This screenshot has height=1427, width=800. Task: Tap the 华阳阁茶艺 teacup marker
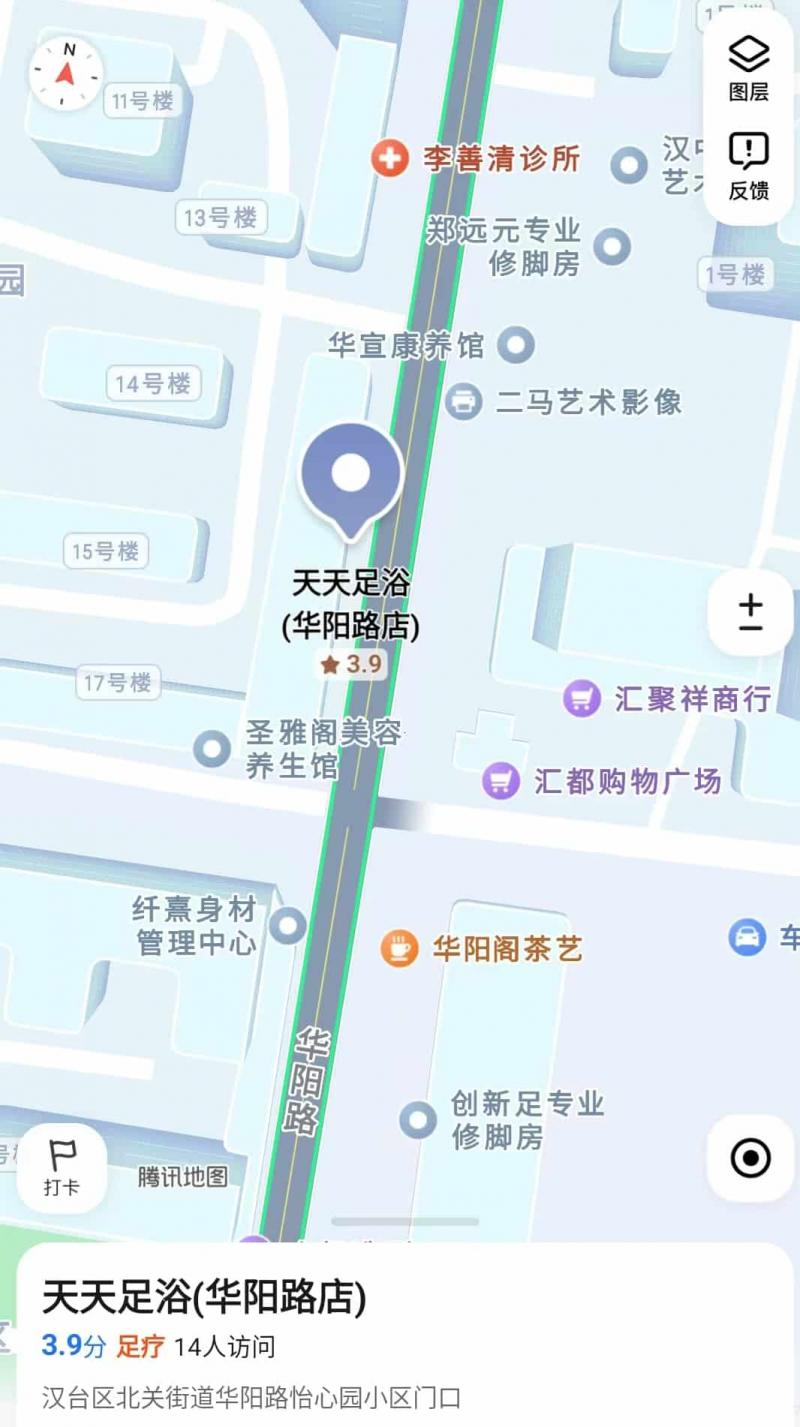click(397, 948)
